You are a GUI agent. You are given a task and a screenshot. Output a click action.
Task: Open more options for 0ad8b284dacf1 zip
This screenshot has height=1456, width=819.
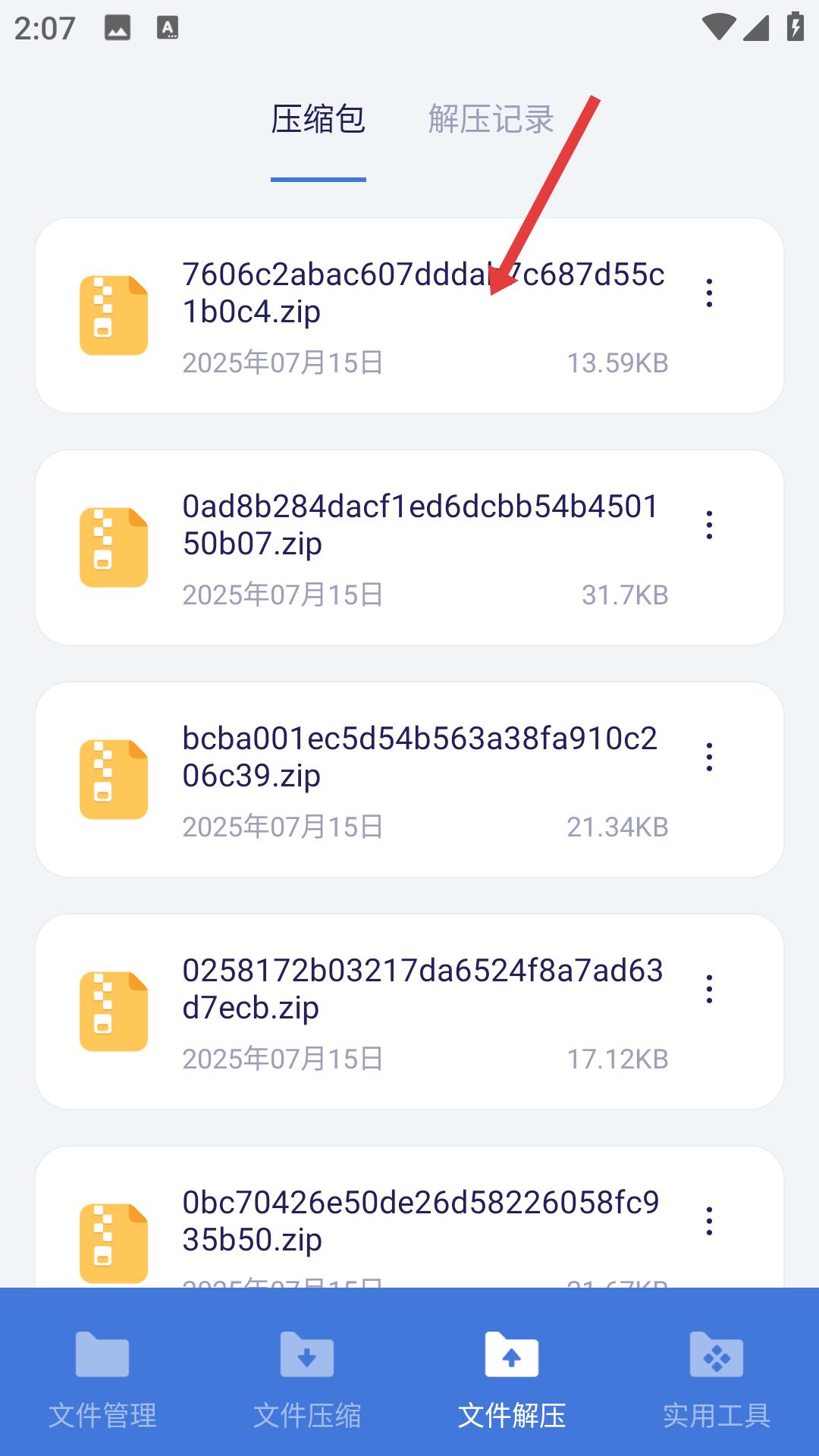709,525
